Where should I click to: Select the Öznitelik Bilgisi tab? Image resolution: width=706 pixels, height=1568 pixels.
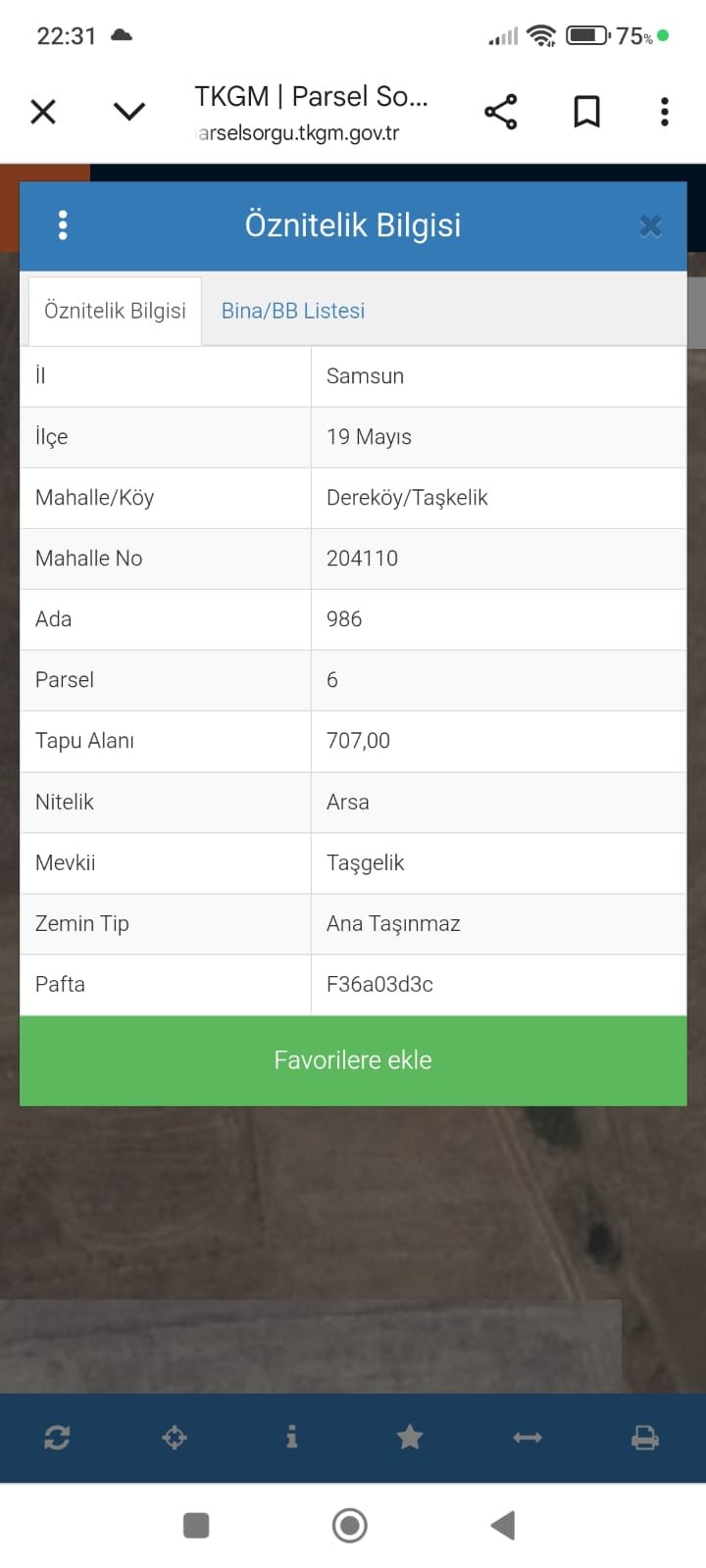tap(115, 311)
